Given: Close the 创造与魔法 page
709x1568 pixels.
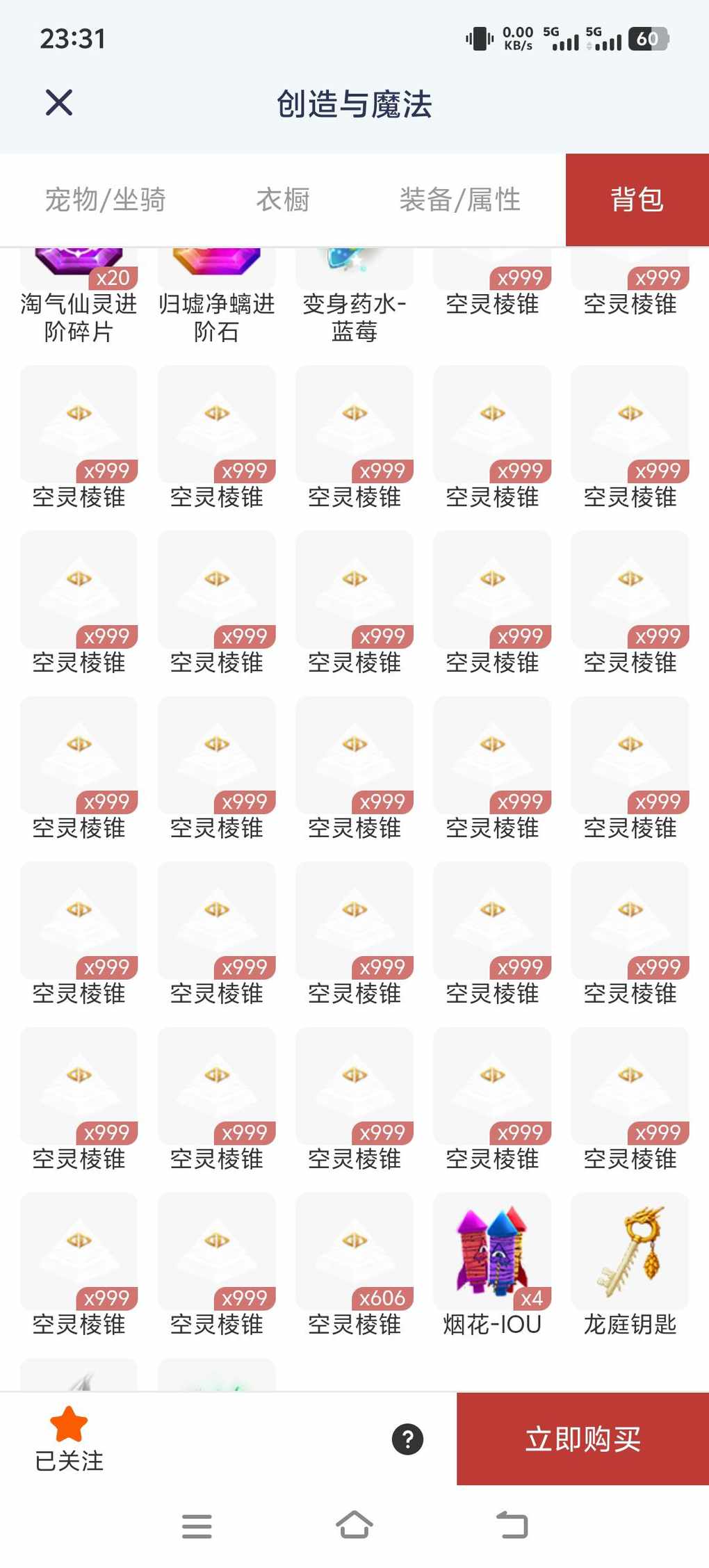Looking at the screenshot, I should (59, 103).
